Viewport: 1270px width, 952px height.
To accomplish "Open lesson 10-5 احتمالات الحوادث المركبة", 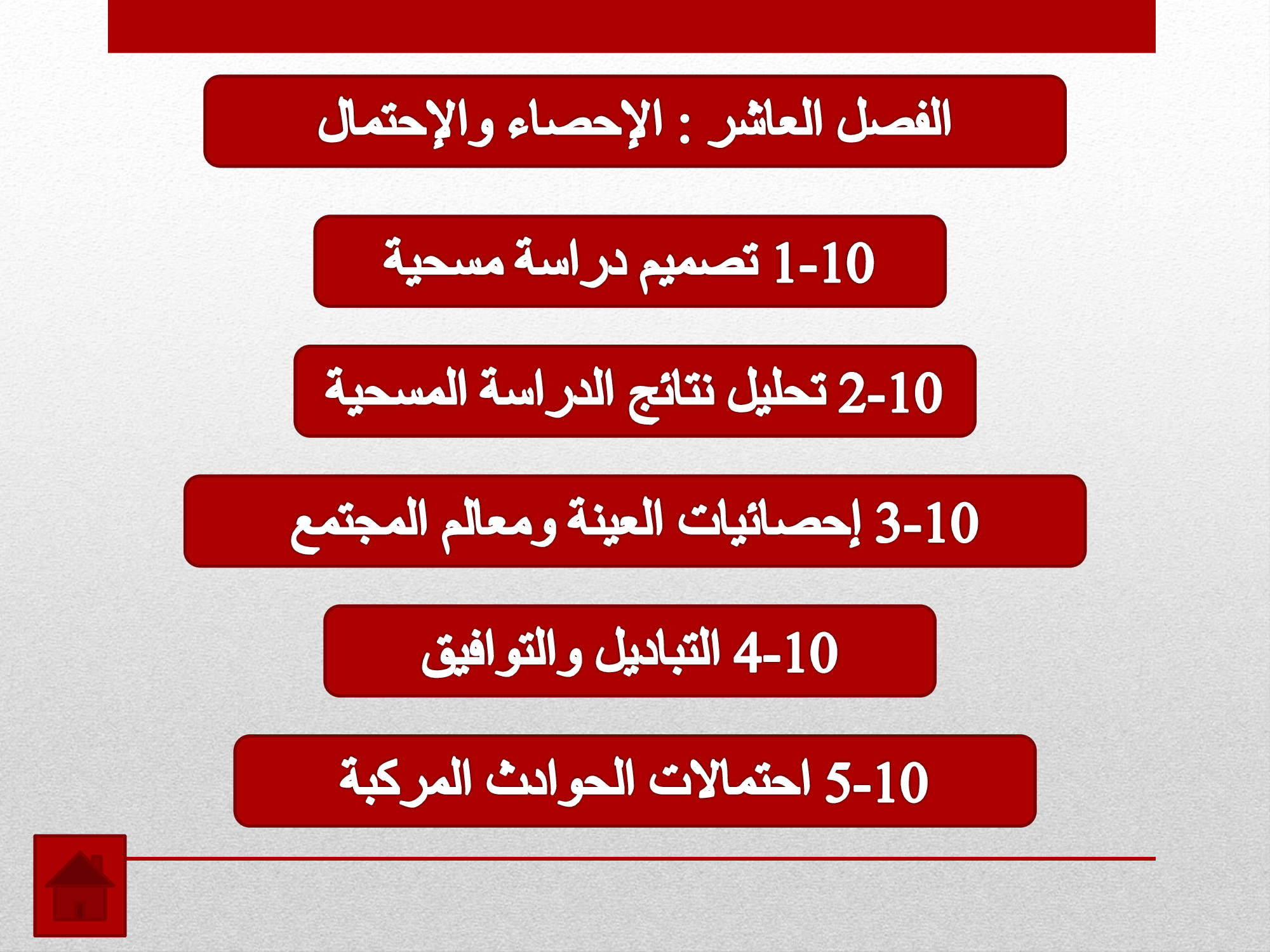I will coord(635,781).
